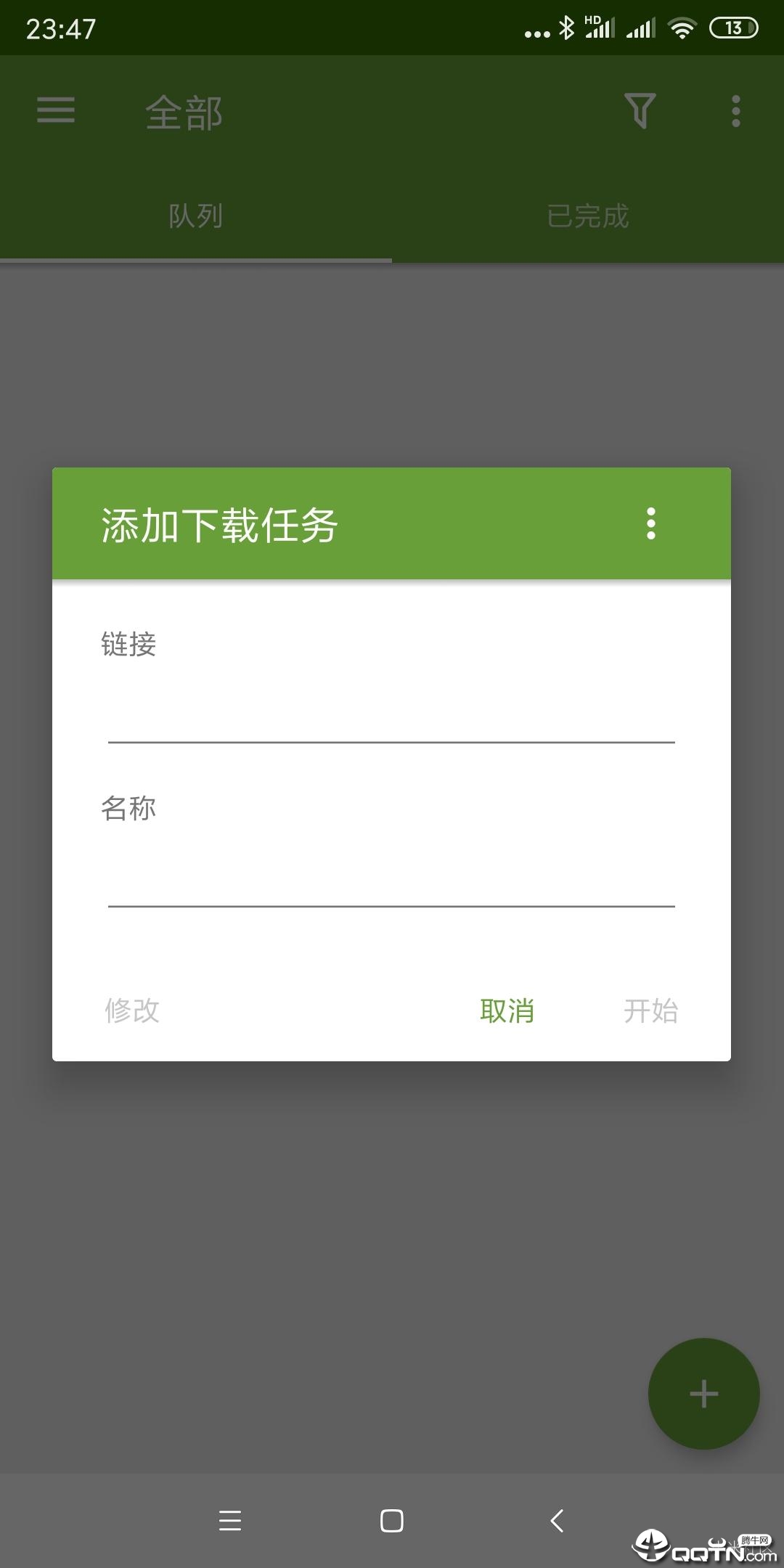The width and height of the screenshot is (784, 1568).
Task: Open the navigation drawer hamburger icon
Action: pyautogui.click(x=54, y=112)
